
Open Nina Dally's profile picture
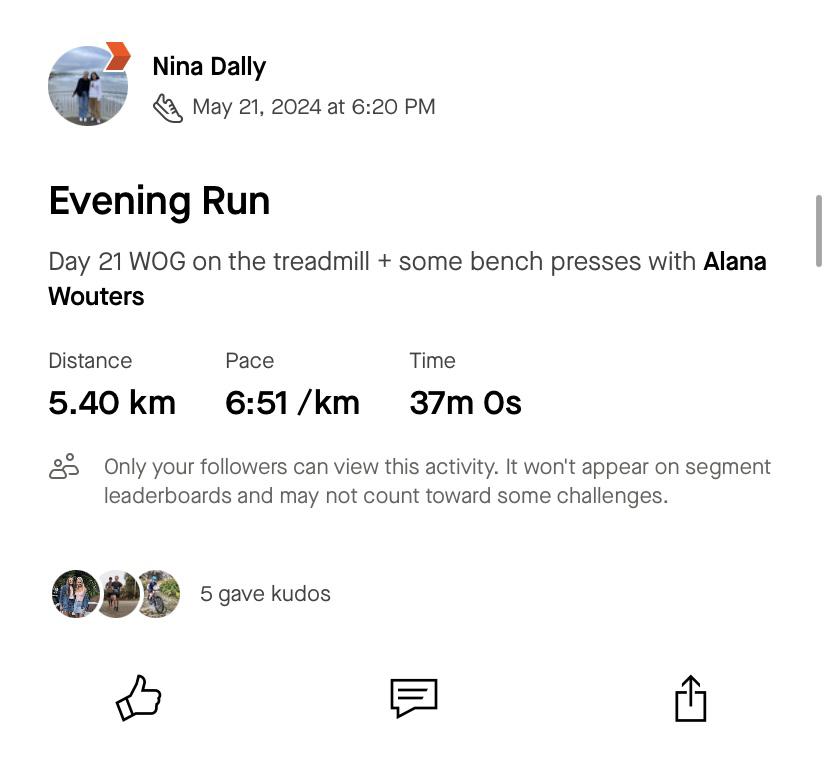coord(88,85)
